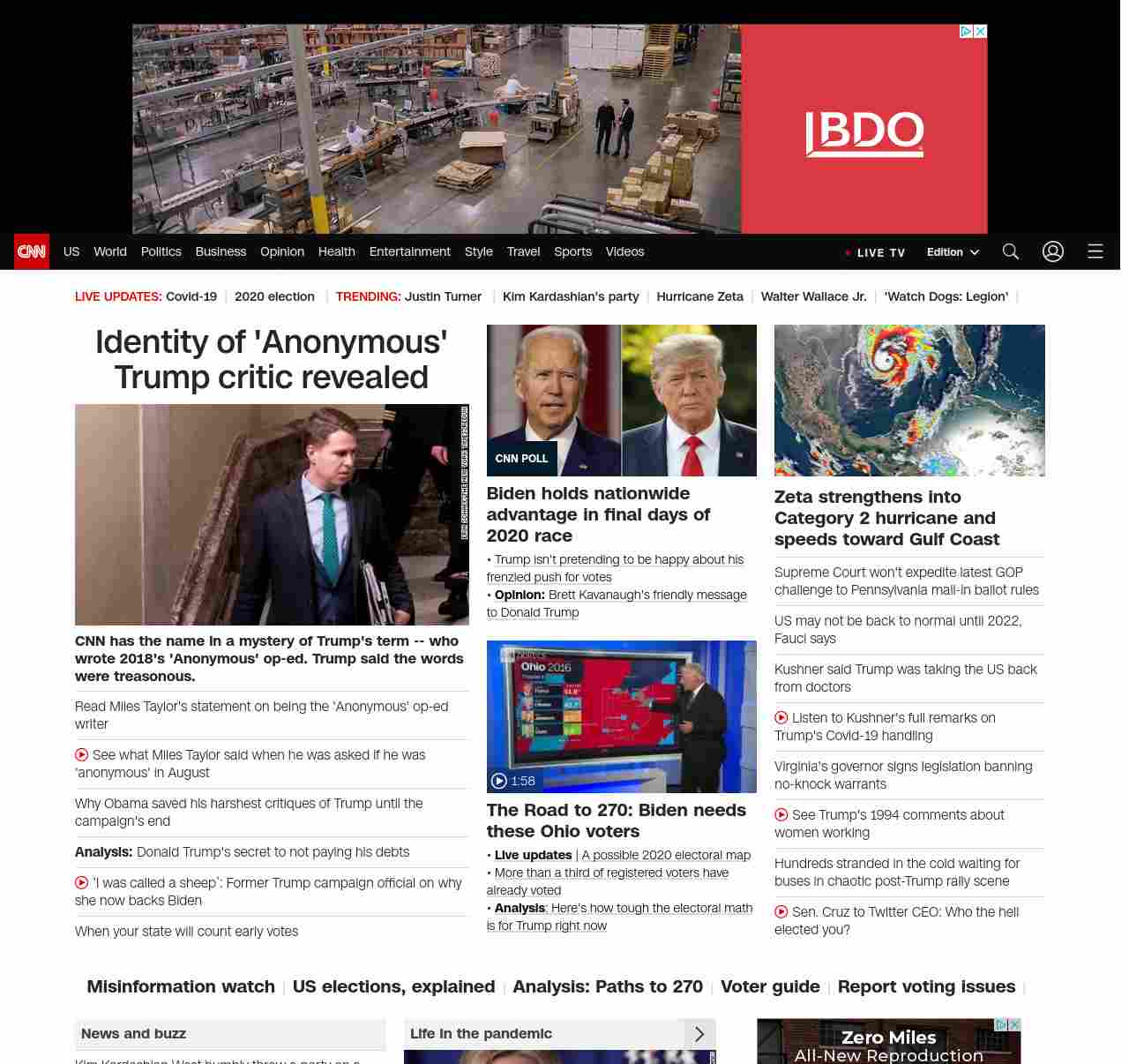Image resolution: width=1129 pixels, height=1064 pixels.
Task: Open Covid-19 live updates
Action: click(x=191, y=296)
